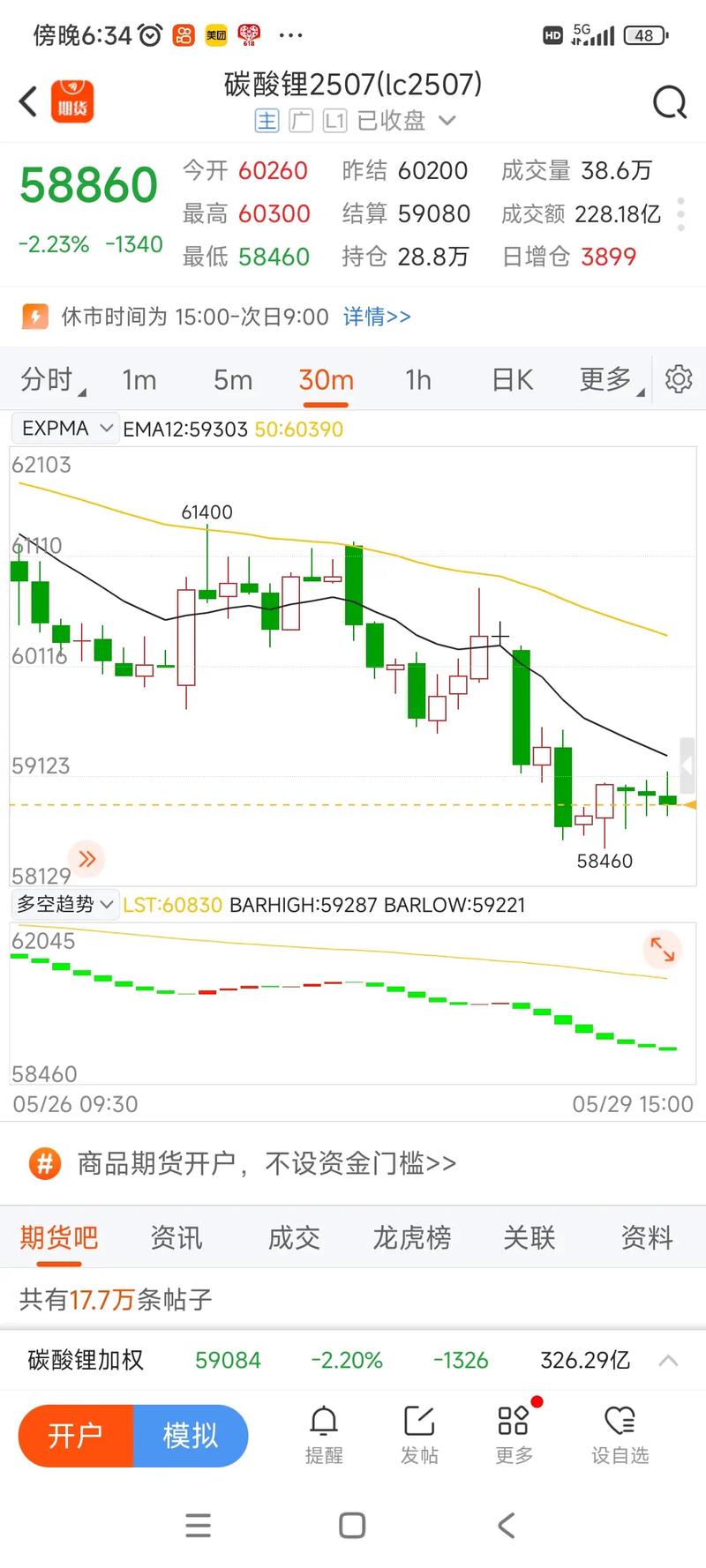
Task: Open the three-dot menu beside the quote data
Action: [x=680, y=213]
